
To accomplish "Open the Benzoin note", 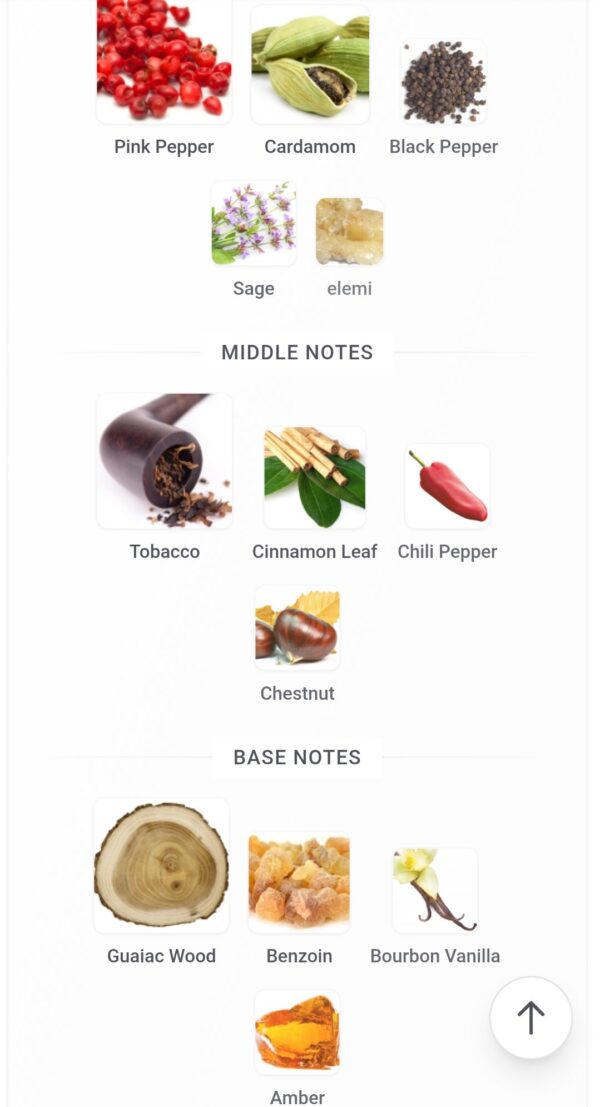I will tap(299, 883).
